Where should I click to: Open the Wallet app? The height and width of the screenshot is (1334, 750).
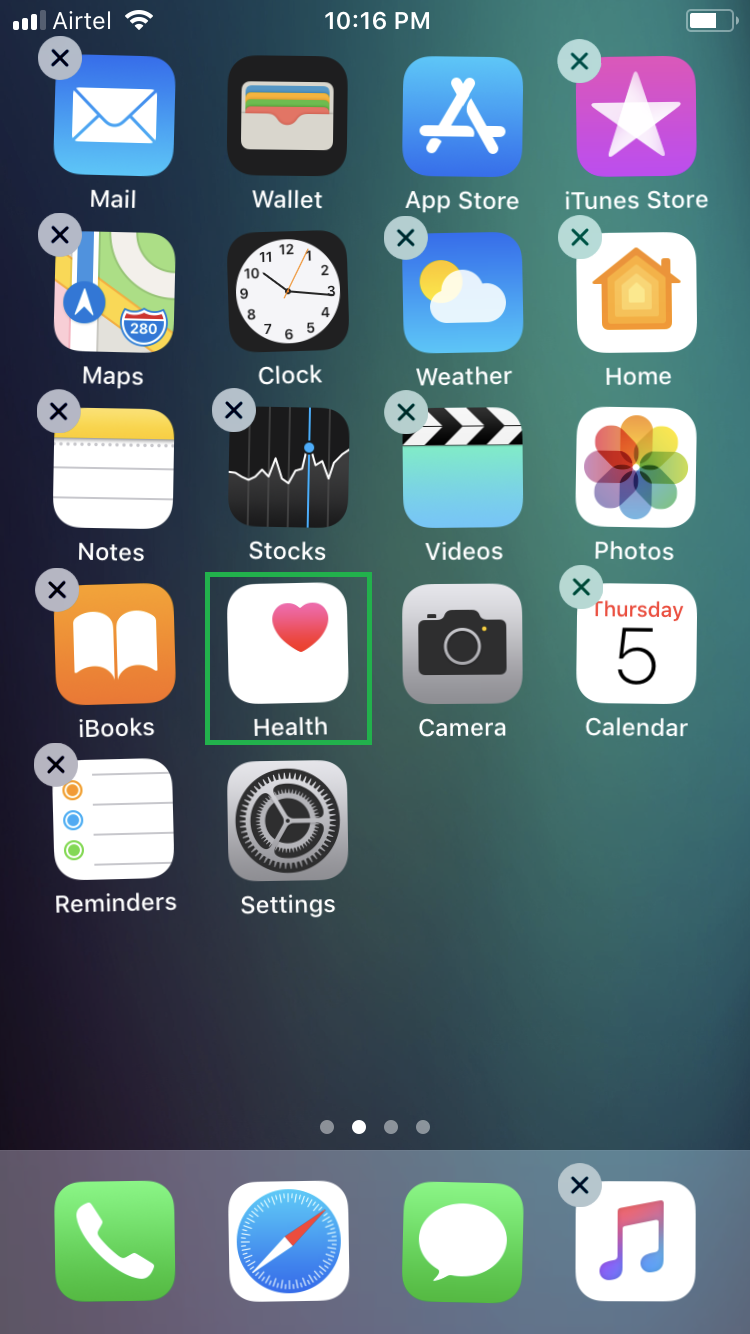tap(287, 114)
